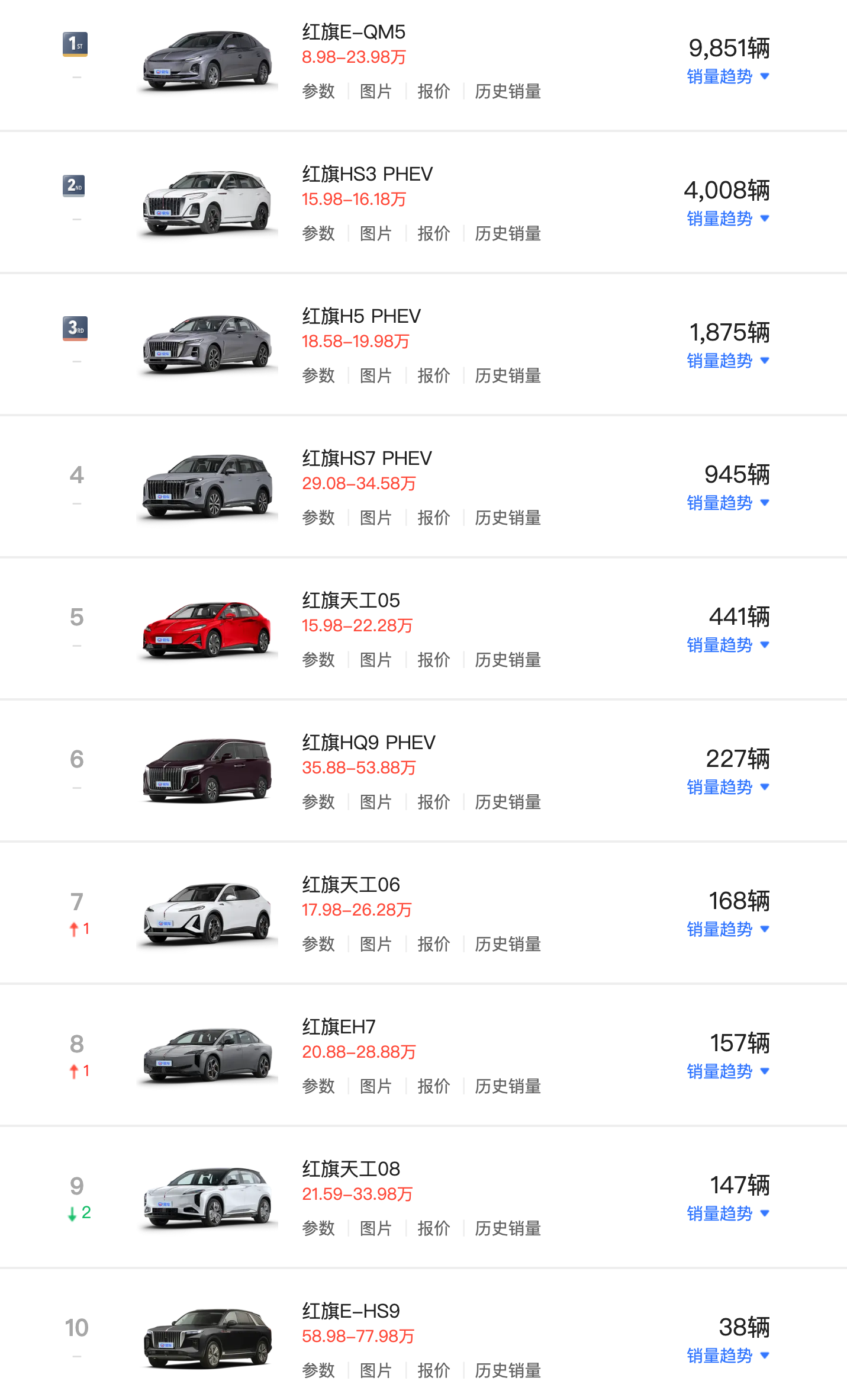Open 图片 for 红旗E-HS9

coord(376,1370)
